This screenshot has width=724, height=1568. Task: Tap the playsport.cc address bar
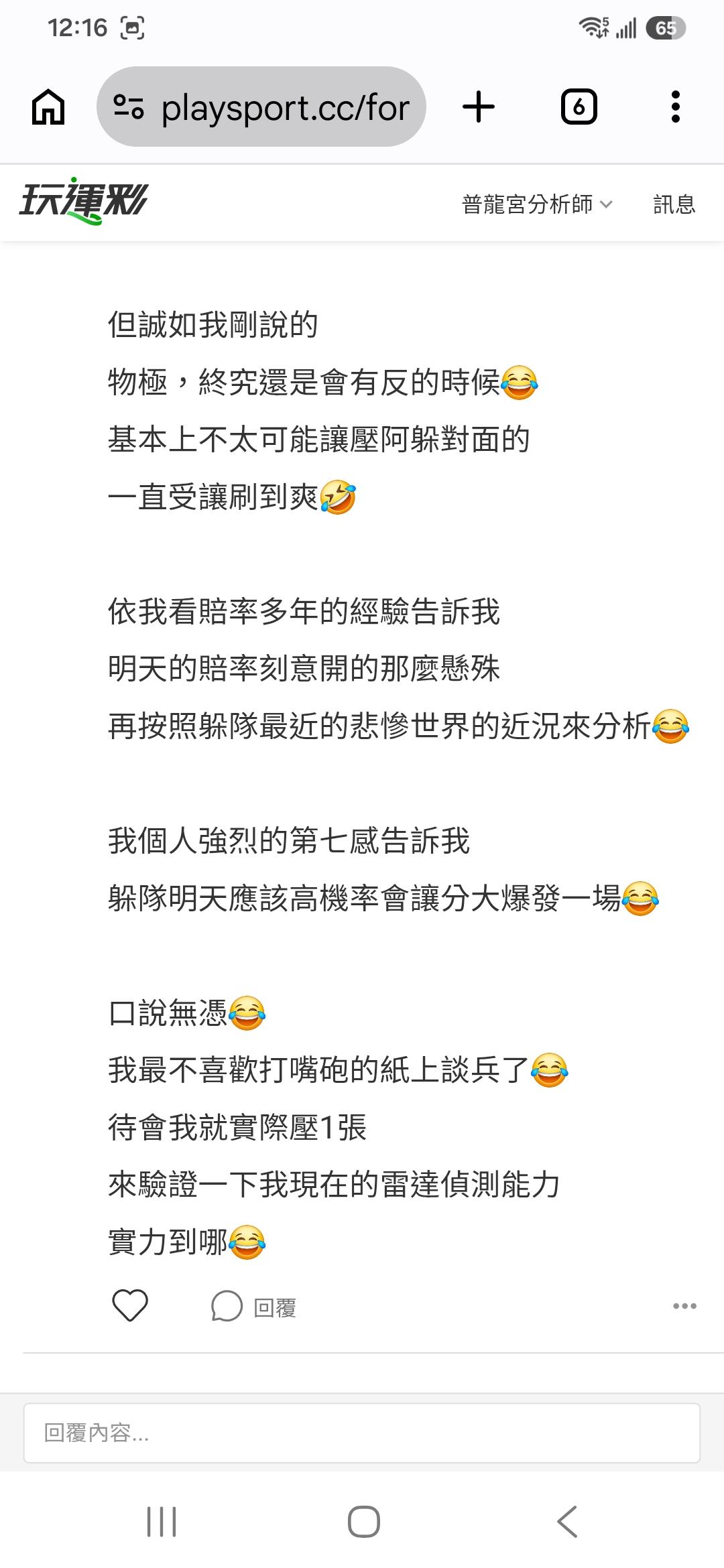(261, 107)
